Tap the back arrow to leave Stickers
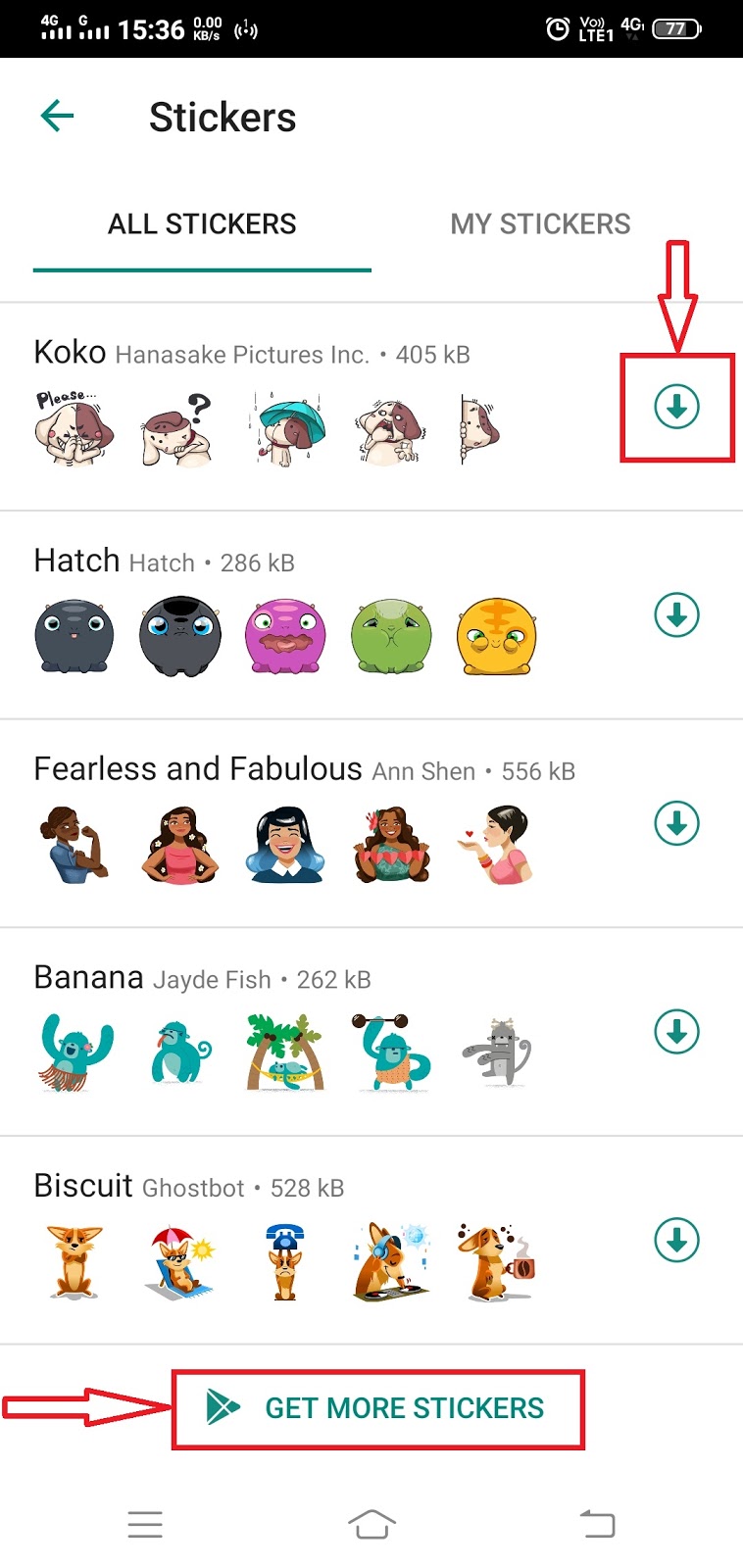This screenshot has height=1568, width=743. [57, 116]
